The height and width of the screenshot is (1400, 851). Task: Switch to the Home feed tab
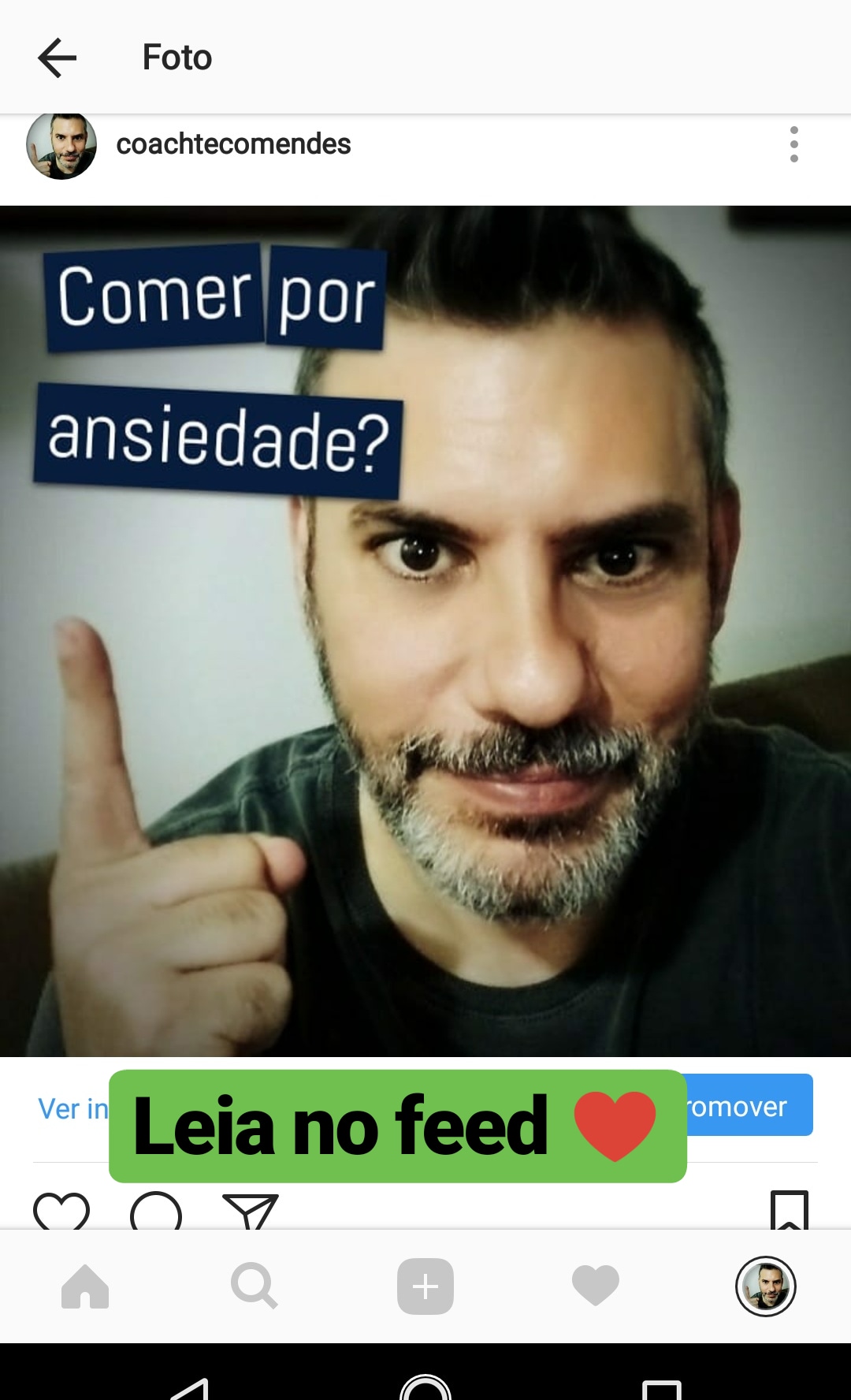click(x=85, y=1286)
